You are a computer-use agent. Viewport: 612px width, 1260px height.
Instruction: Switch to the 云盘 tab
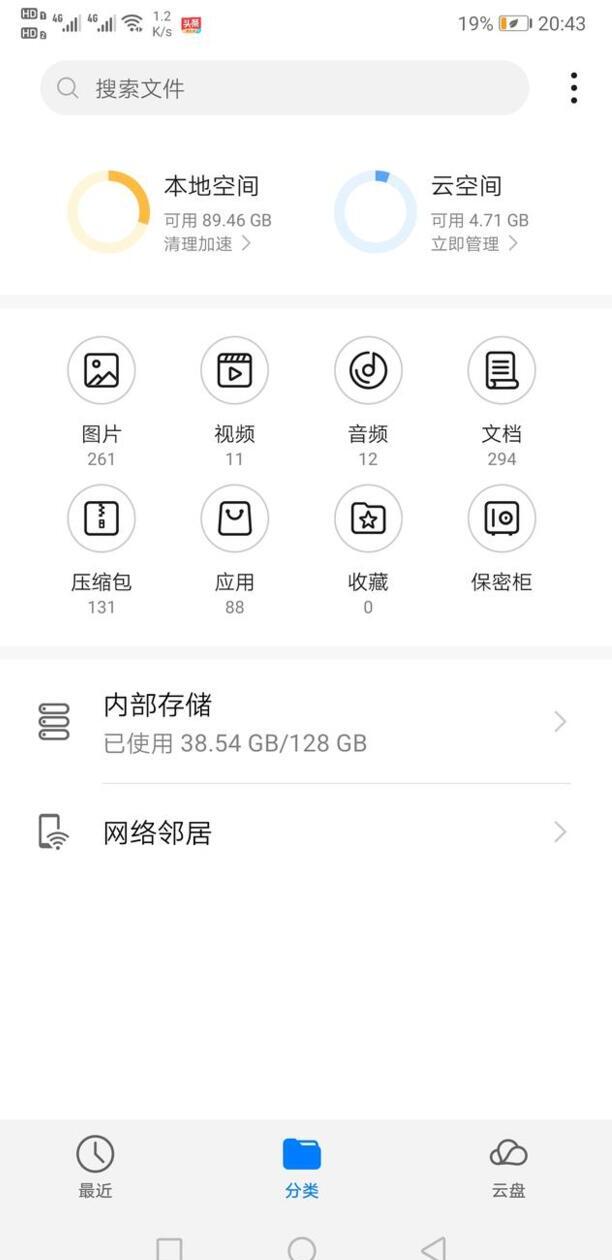pyautogui.click(x=508, y=1167)
